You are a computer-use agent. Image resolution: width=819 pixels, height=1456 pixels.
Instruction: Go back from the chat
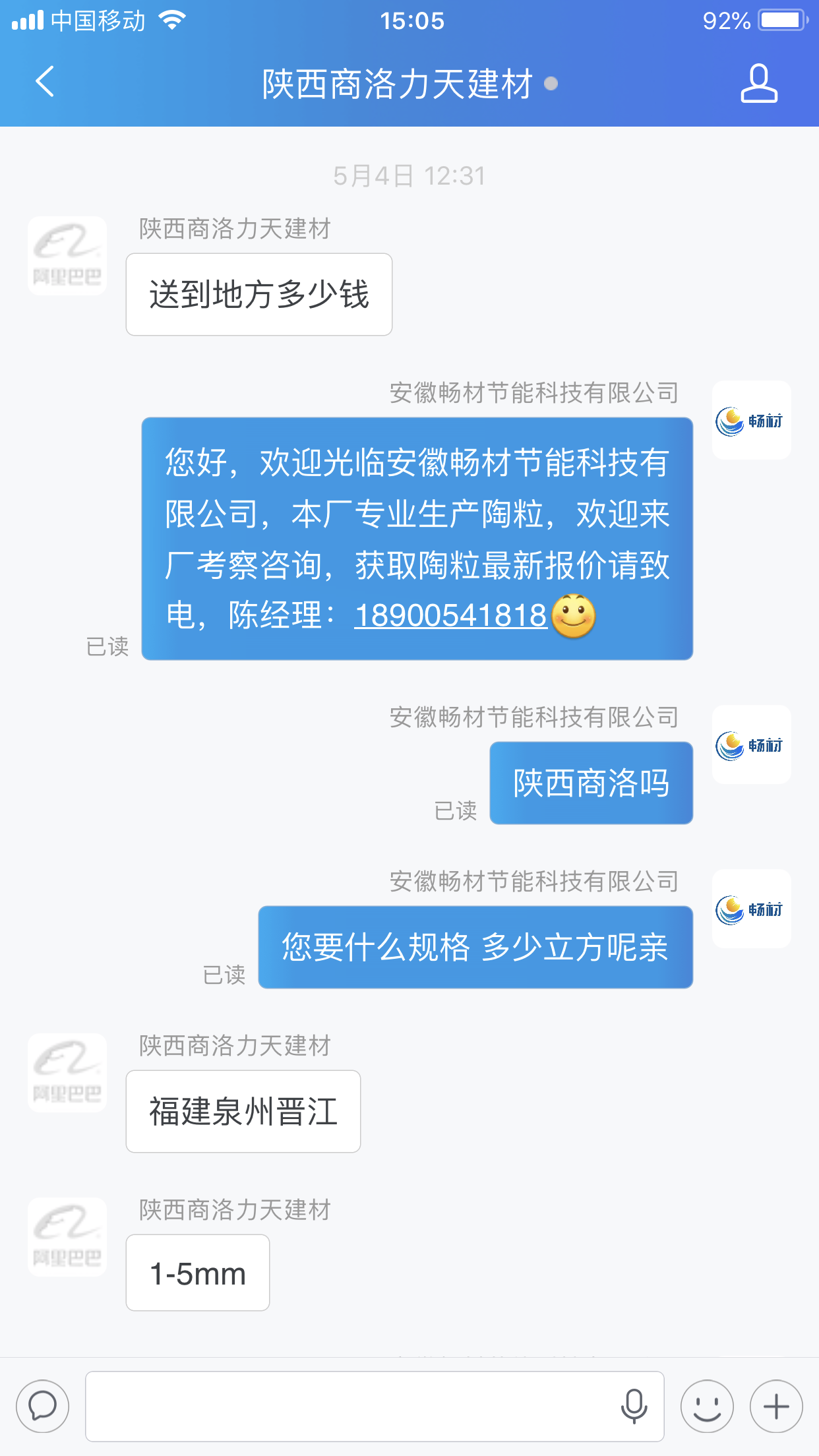(x=45, y=82)
